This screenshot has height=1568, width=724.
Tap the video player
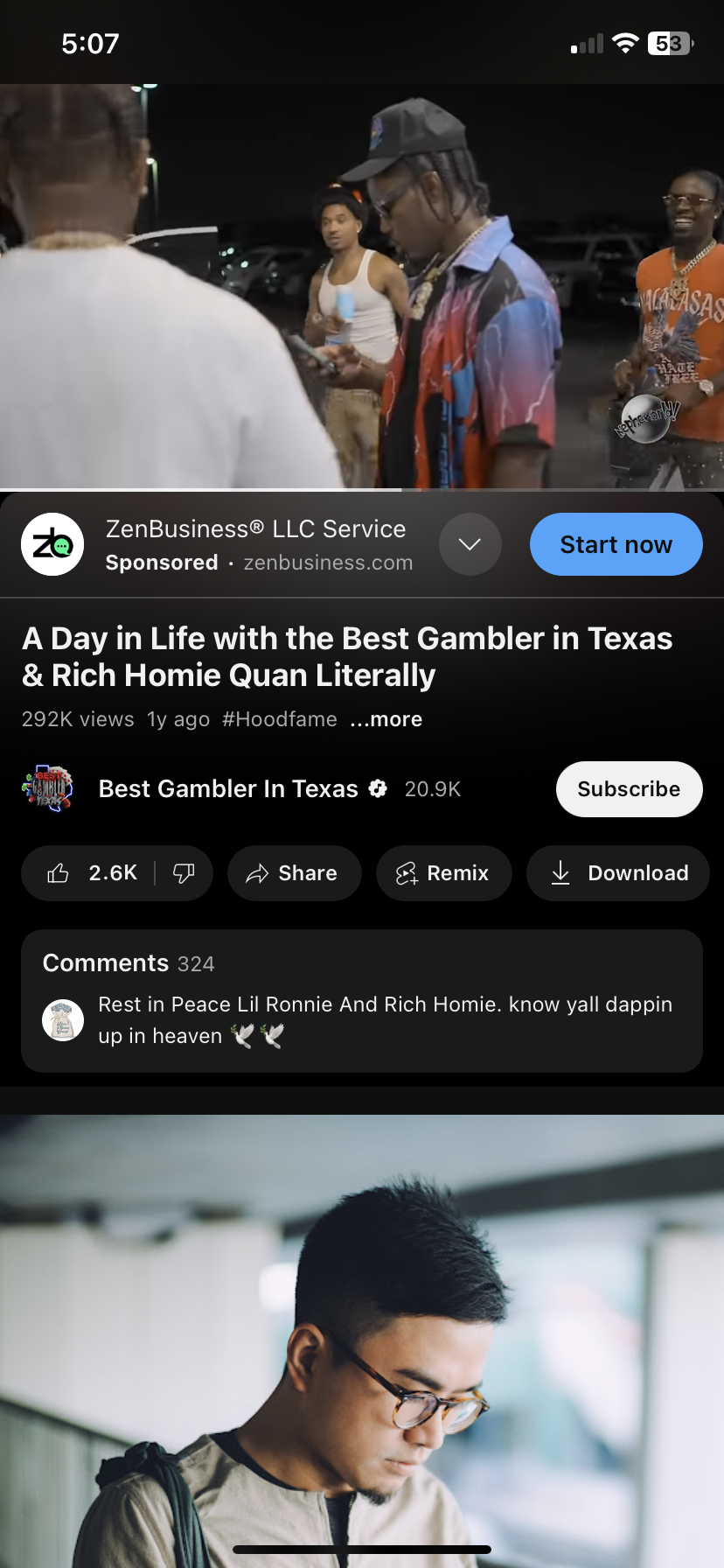[x=362, y=286]
